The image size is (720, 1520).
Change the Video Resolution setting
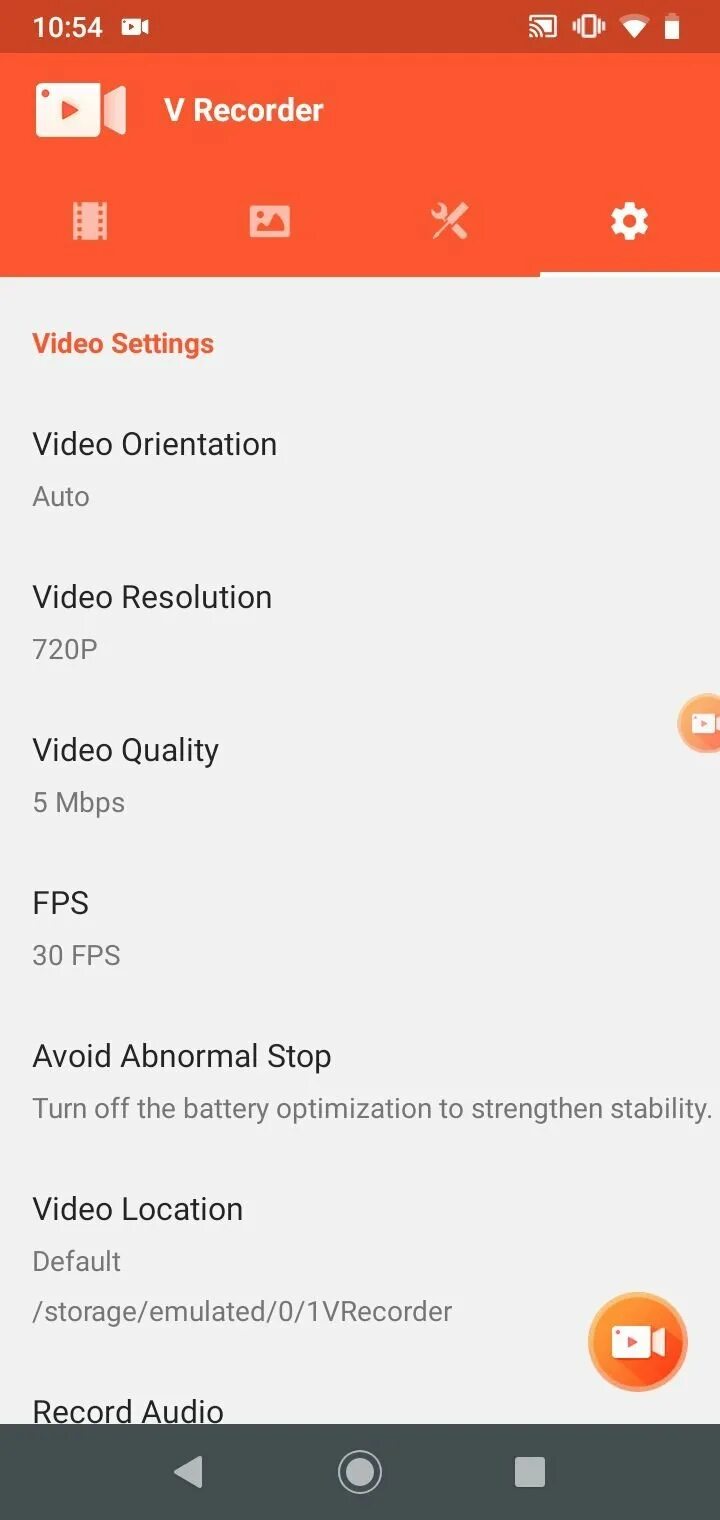(152, 621)
